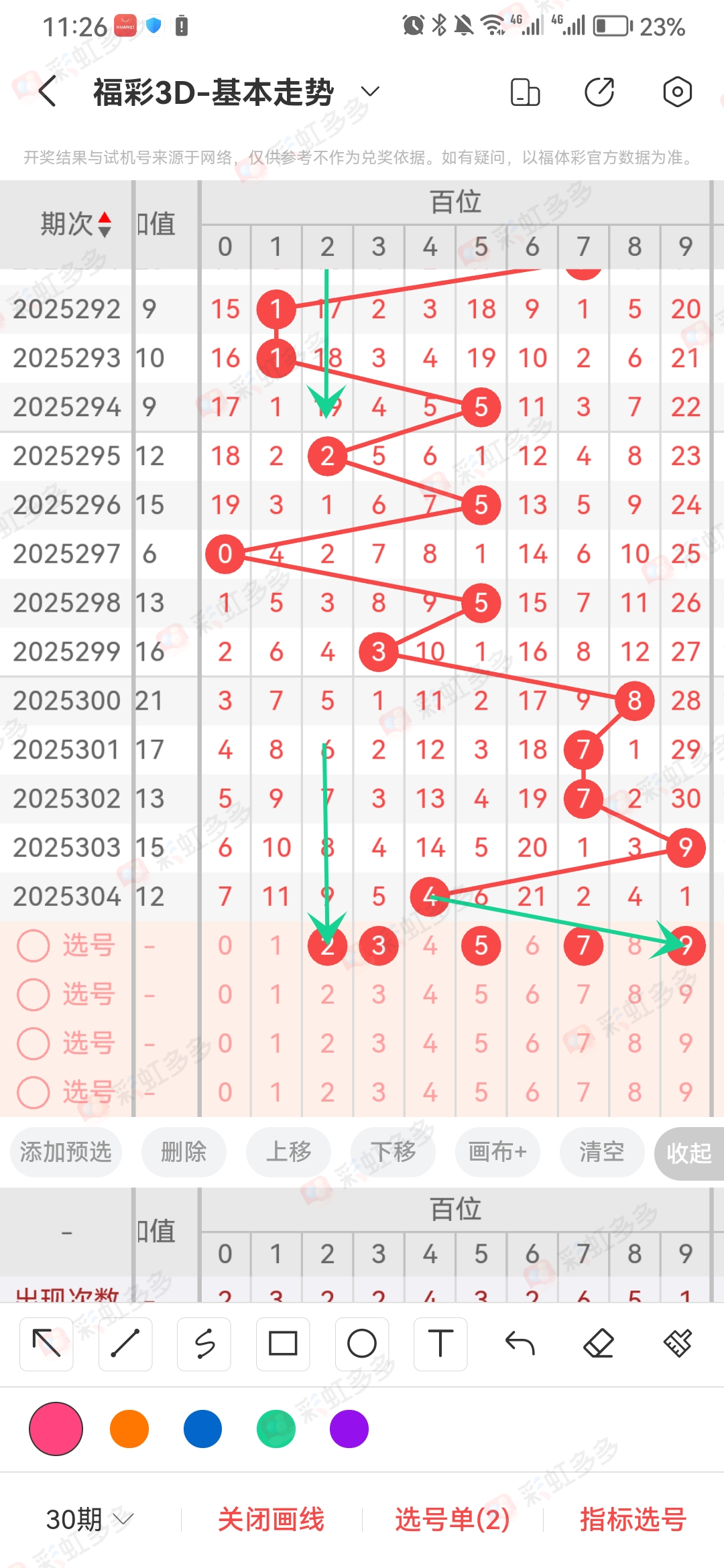Move selection up with 上移
Viewport: 724px width, 1568px height.
pyautogui.click(x=289, y=1152)
